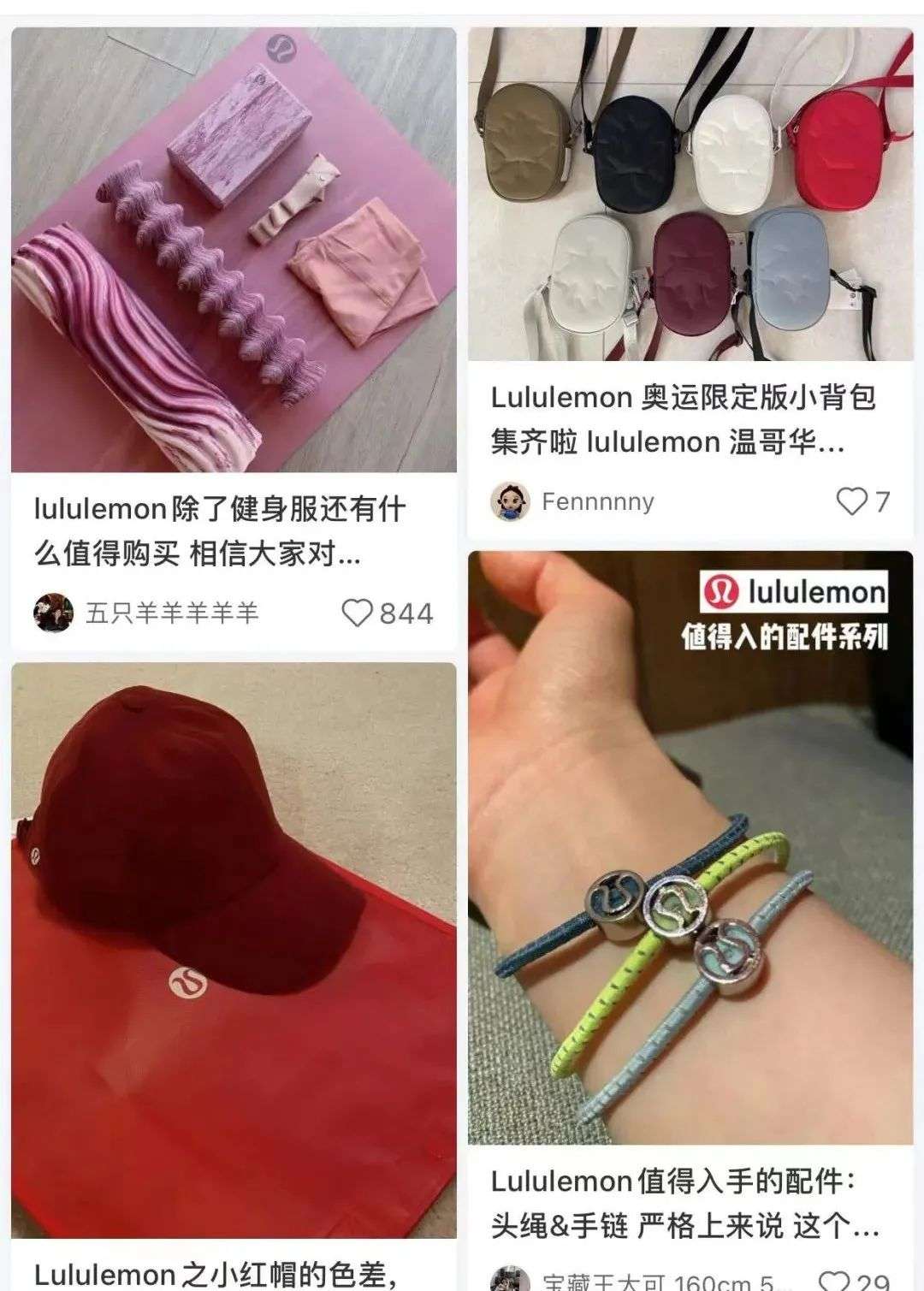Viewport: 924px width, 1291px height.
Task: Open the red cap color difference post
Action: tap(233, 950)
